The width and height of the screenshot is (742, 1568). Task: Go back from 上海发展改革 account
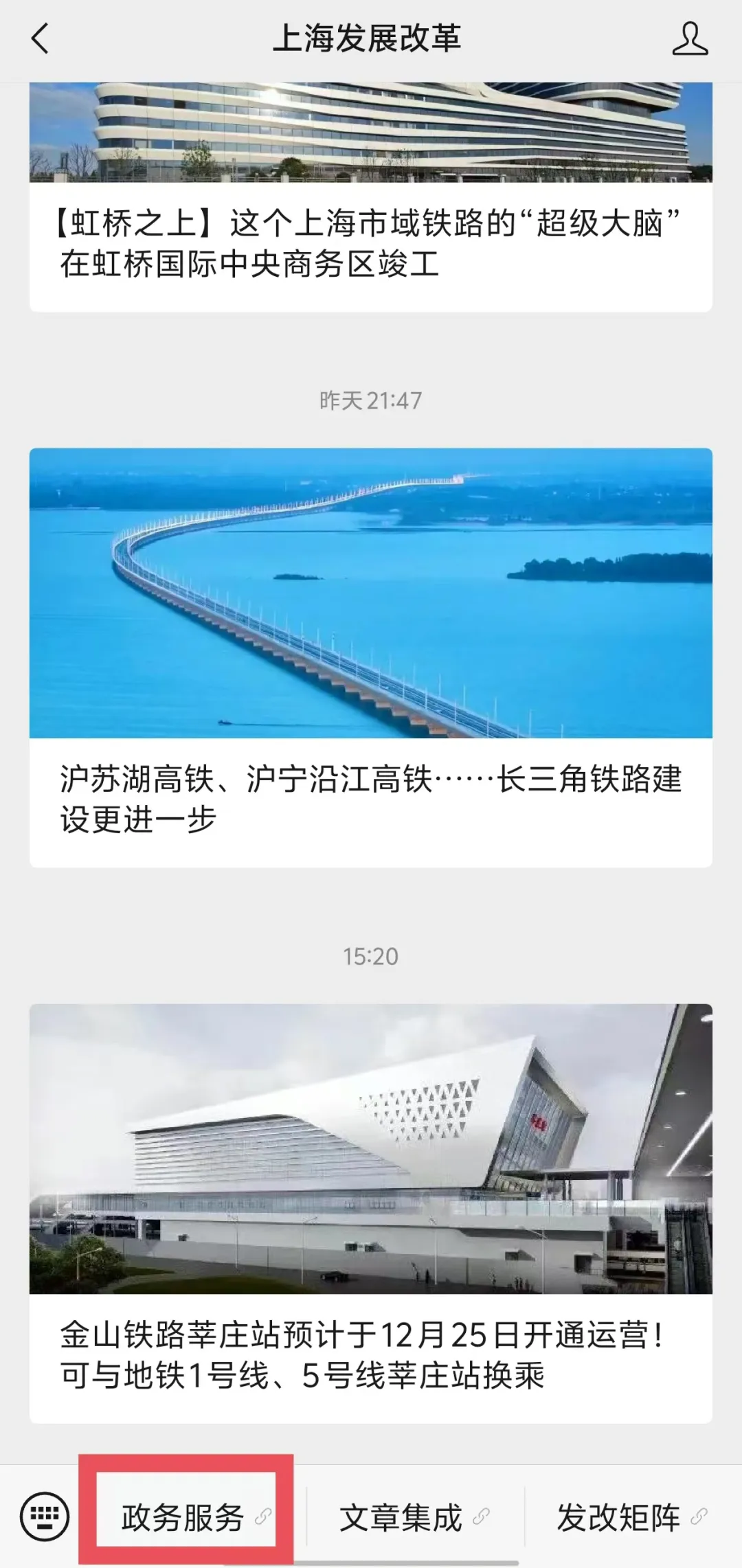(x=41, y=38)
